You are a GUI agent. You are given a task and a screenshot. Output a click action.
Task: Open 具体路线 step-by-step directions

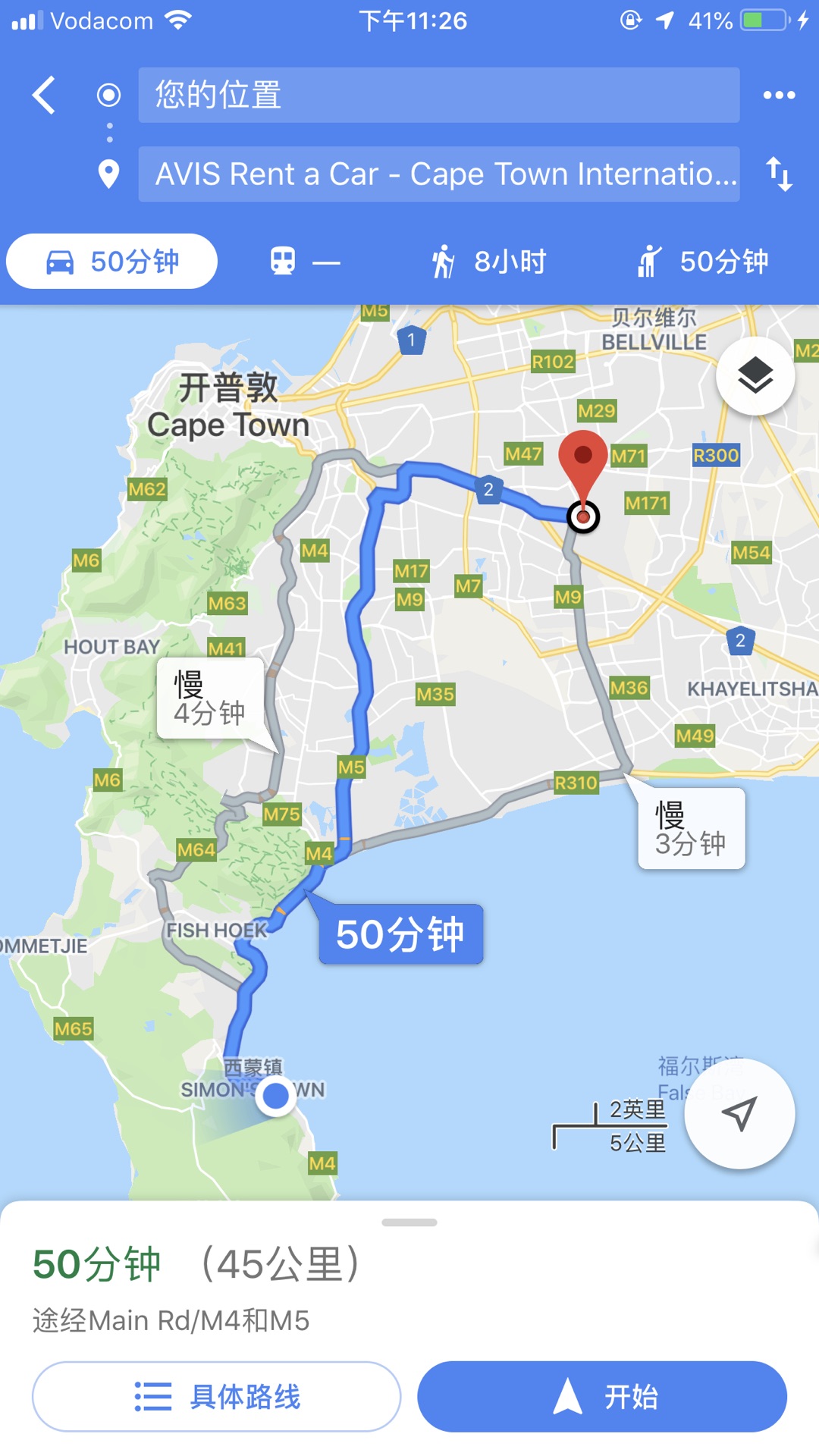click(x=216, y=1396)
